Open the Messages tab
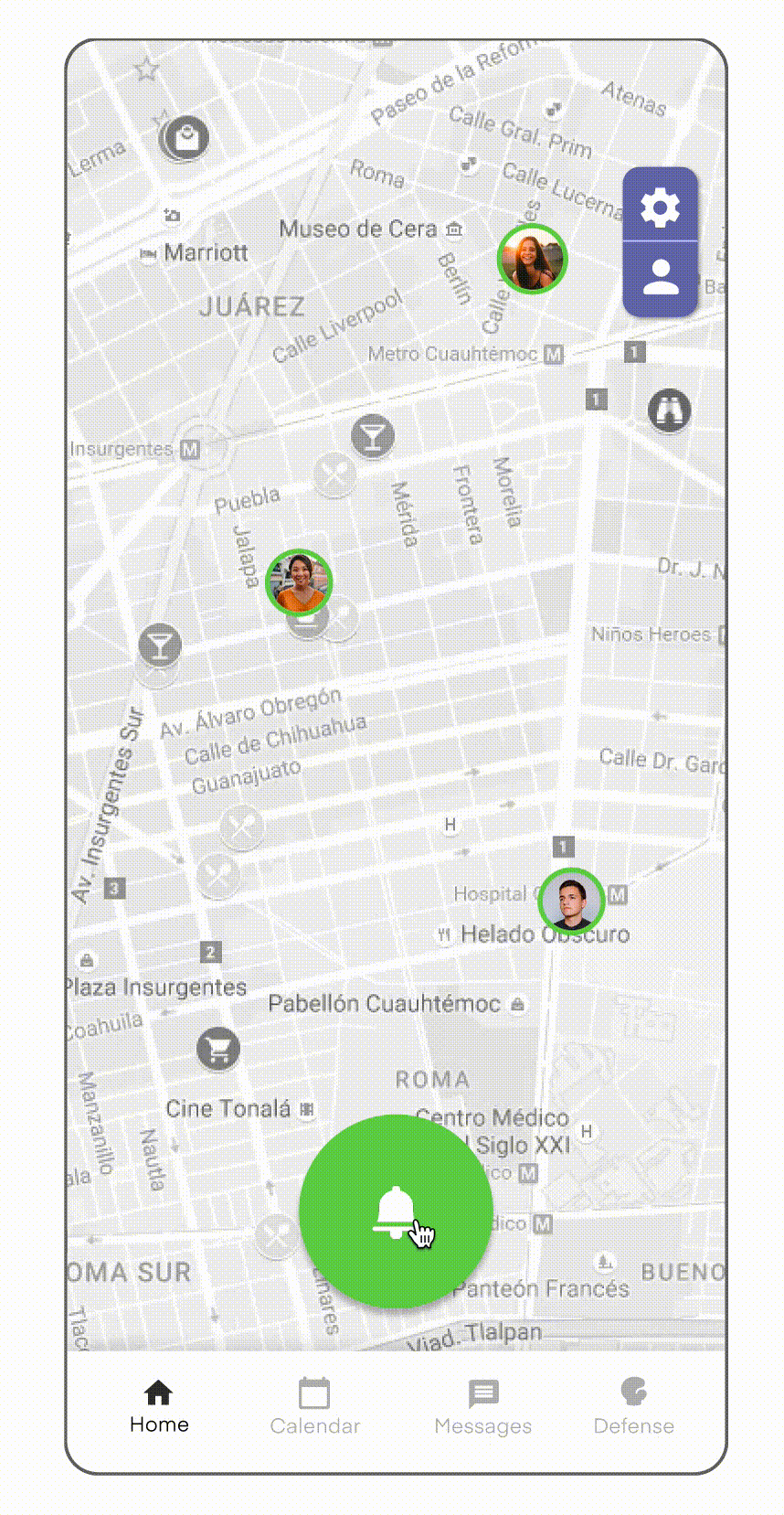Viewport: 784px width, 1515px height. [482, 1407]
